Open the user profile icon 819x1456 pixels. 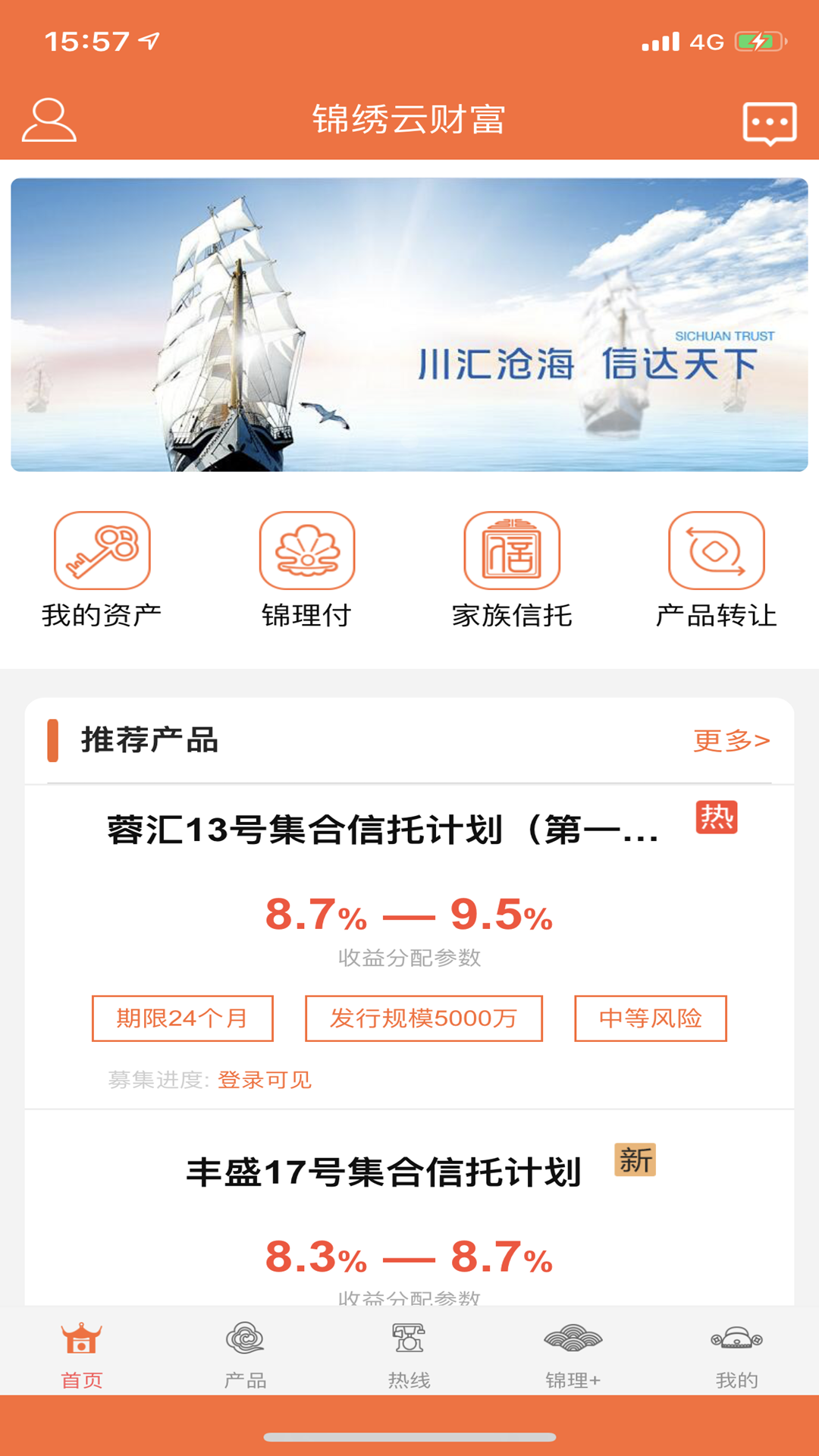[49, 120]
